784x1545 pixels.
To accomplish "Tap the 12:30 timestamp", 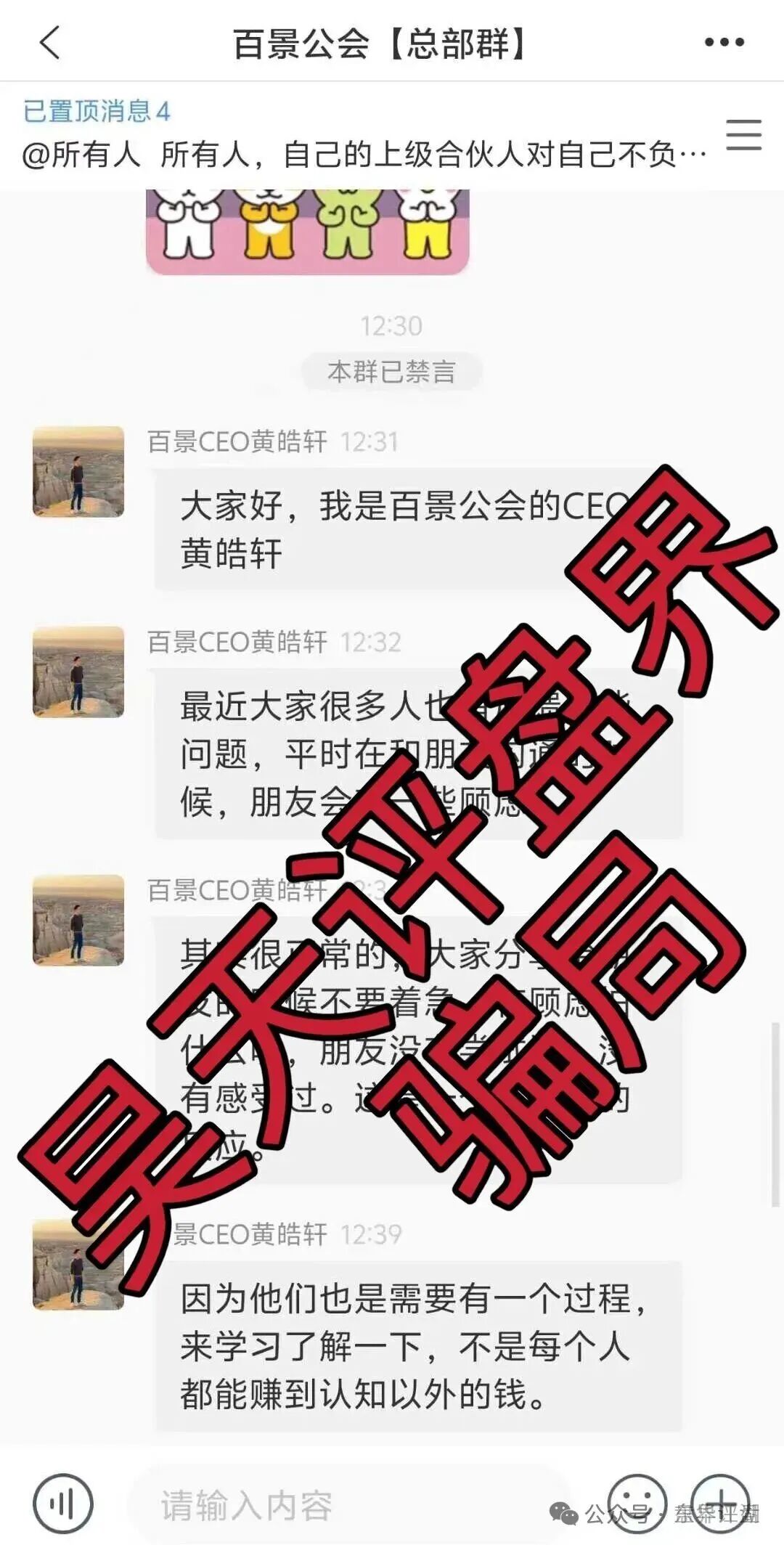I will coord(392,327).
